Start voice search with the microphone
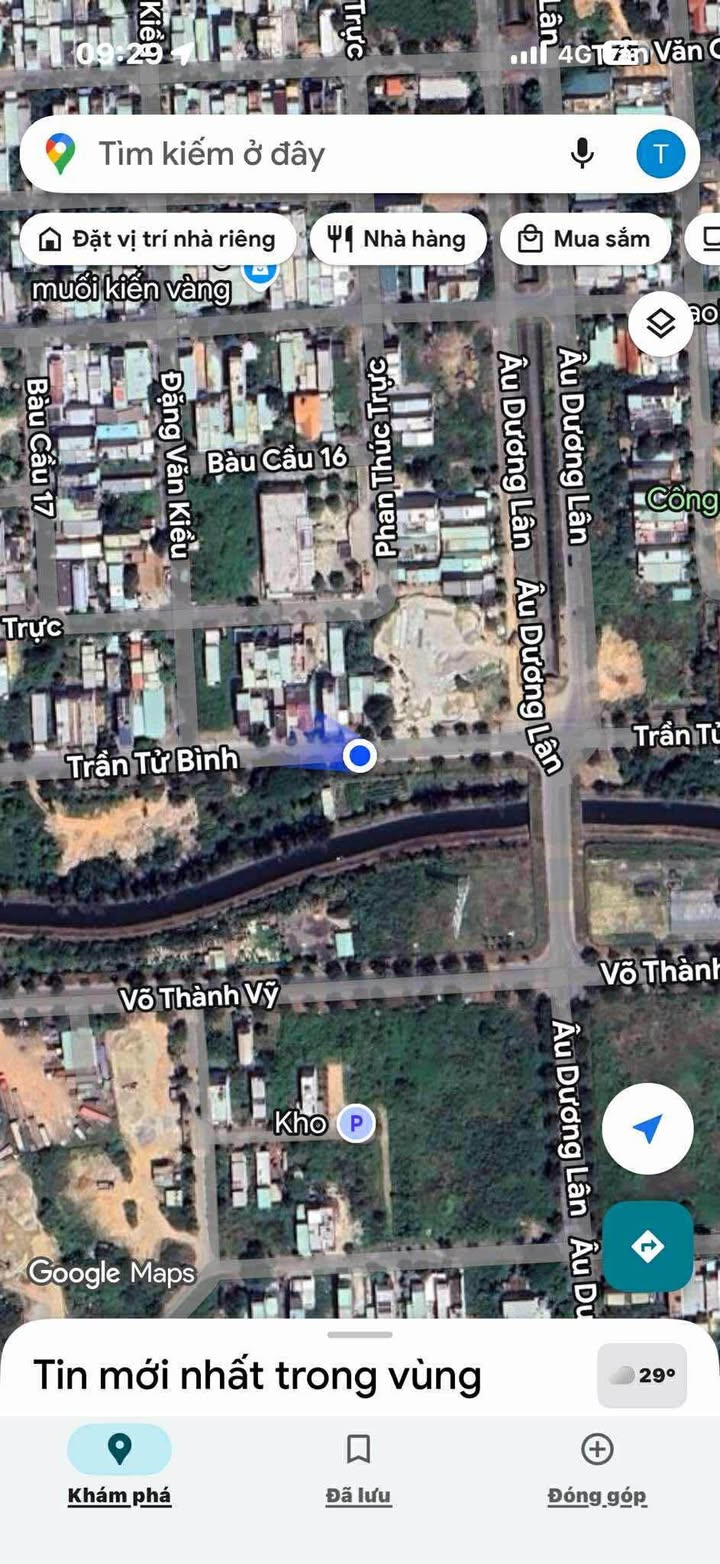Image resolution: width=720 pixels, height=1564 pixels. (x=582, y=154)
